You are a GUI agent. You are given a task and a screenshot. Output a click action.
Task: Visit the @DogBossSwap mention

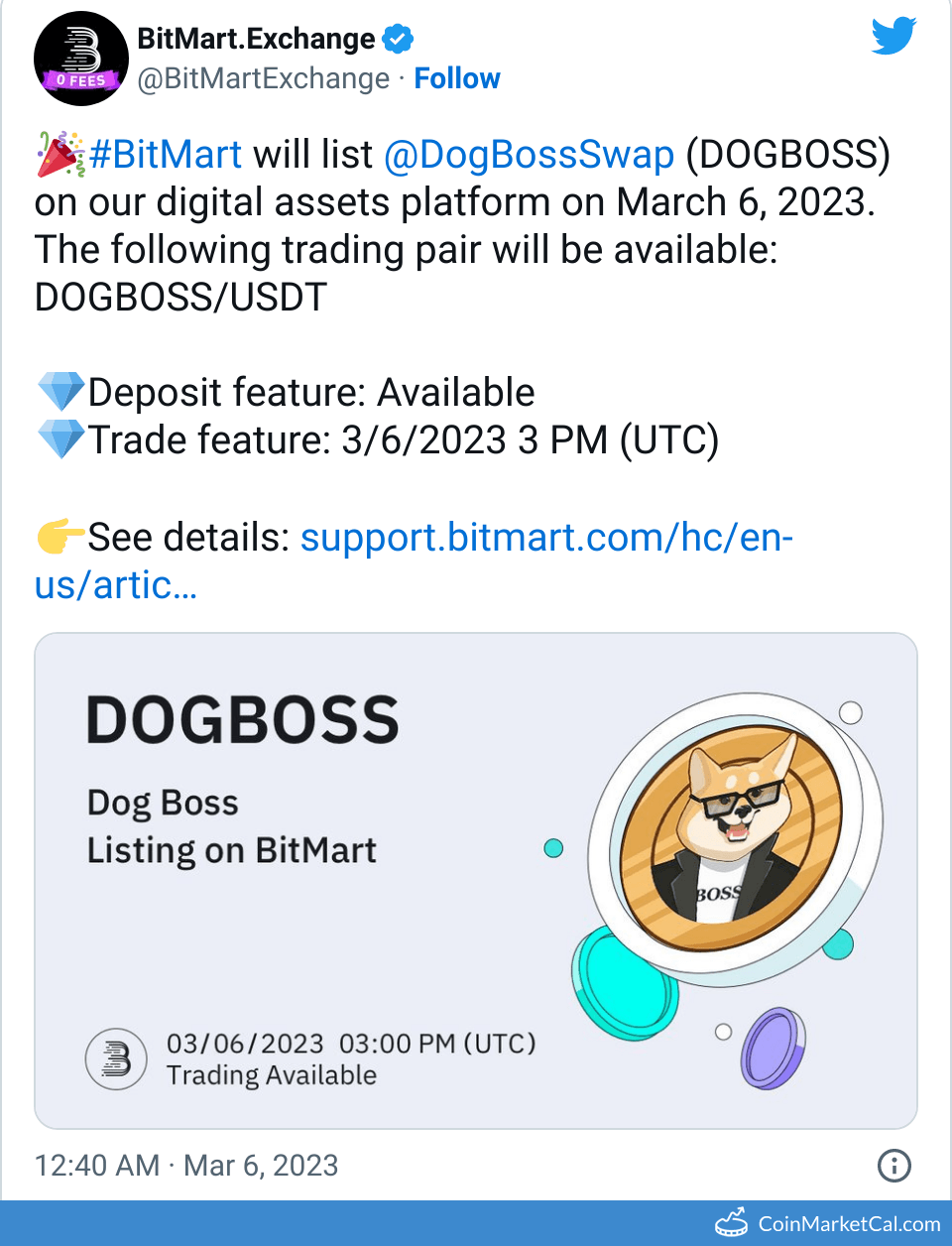[529, 155]
